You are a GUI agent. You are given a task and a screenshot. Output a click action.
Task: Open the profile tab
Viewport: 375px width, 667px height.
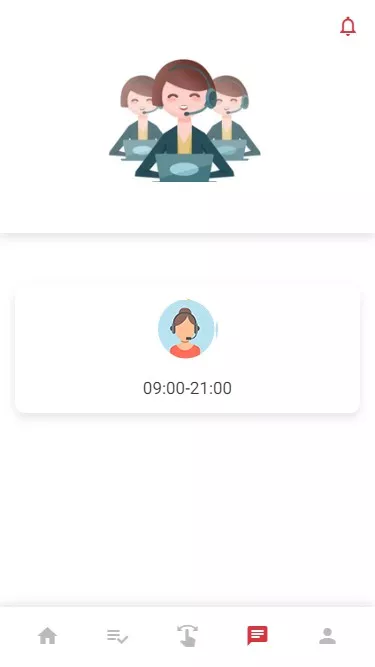(x=327, y=636)
